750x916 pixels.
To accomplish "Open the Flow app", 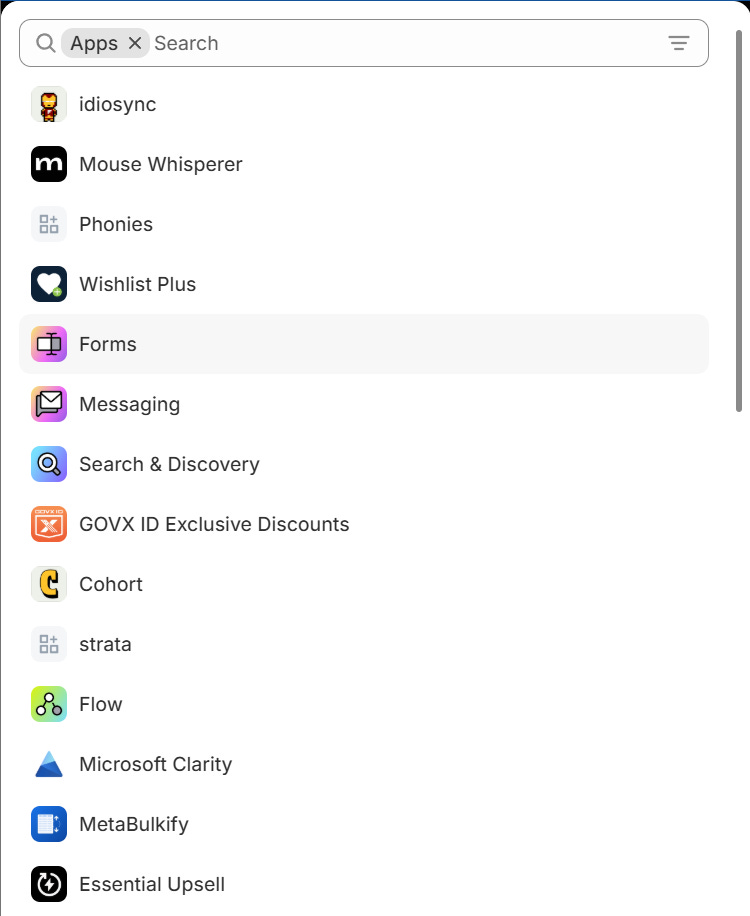I will tap(364, 705).
